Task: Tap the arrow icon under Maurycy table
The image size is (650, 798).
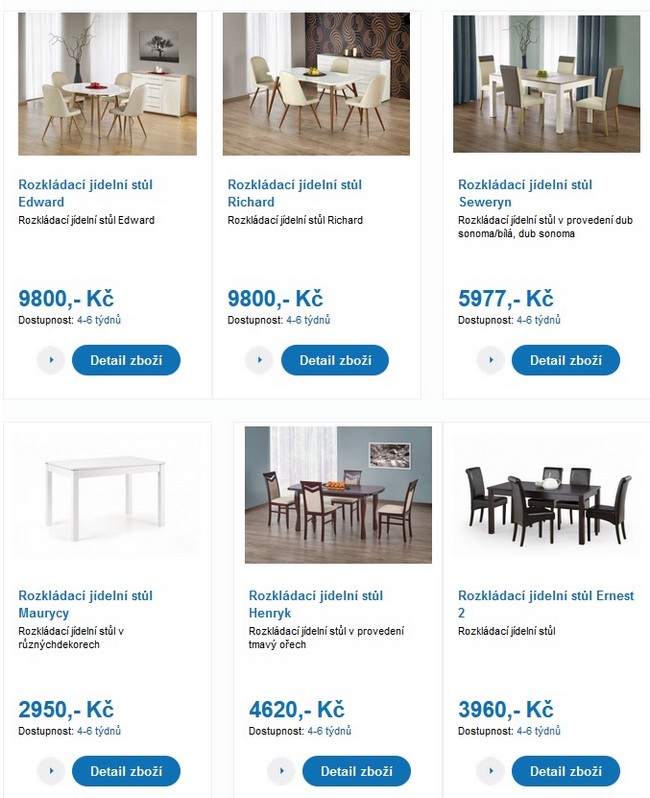Action: click(51, 771)
